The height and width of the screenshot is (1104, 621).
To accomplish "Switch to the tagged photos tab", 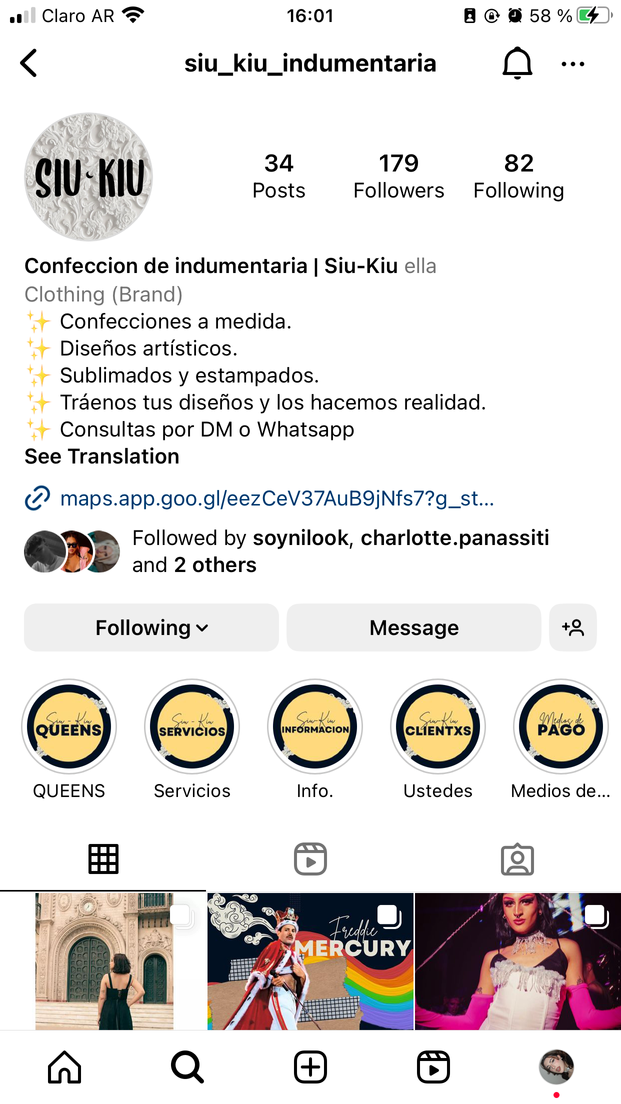I will tap(517, 859).
